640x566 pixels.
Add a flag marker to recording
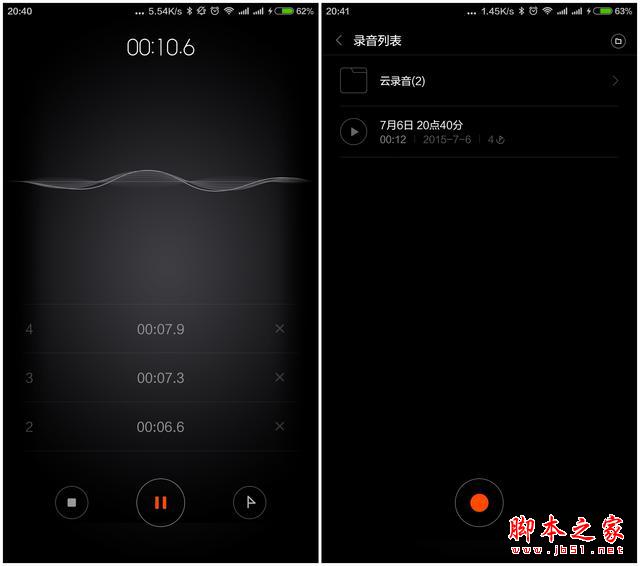coord(249,503)
